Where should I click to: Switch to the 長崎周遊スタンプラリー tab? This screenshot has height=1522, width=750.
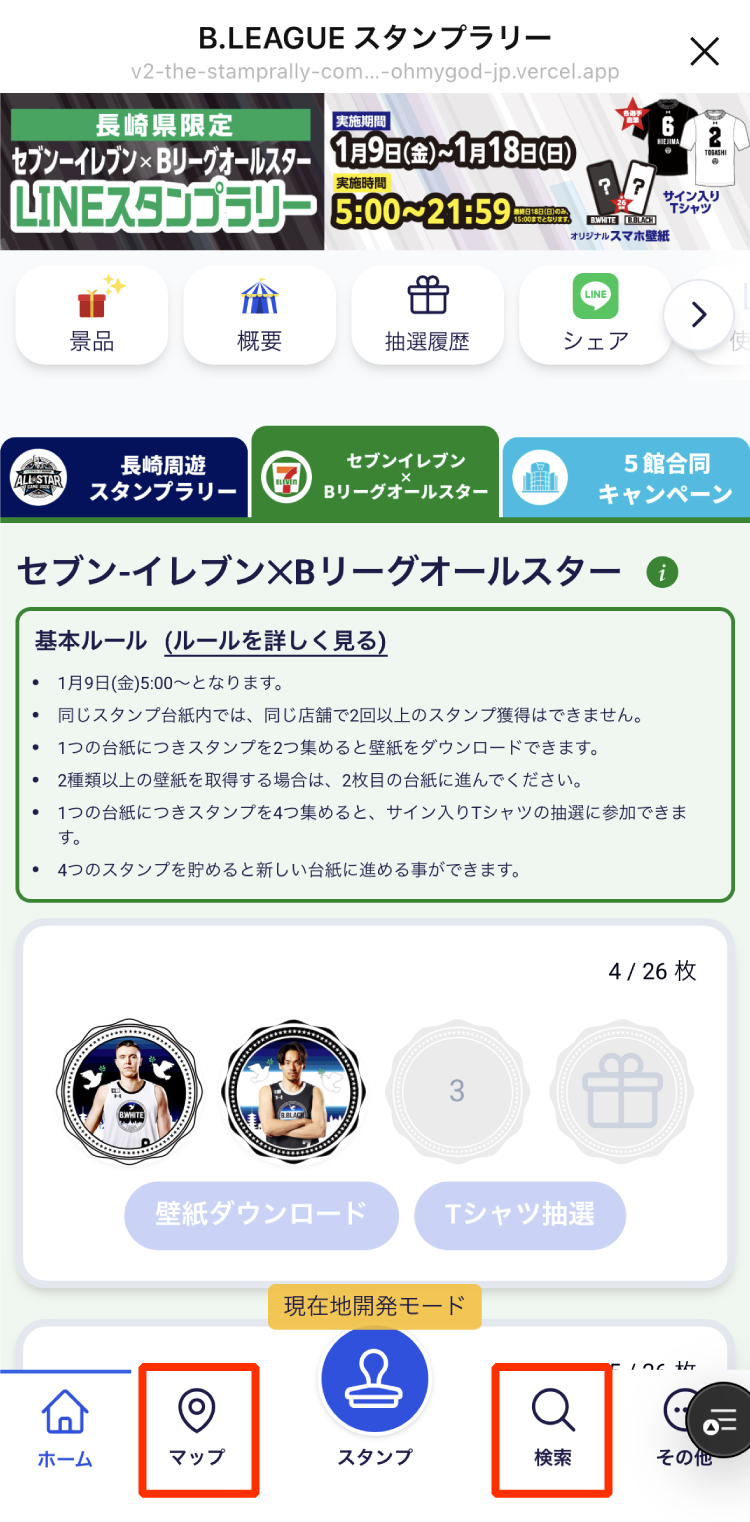124,472
